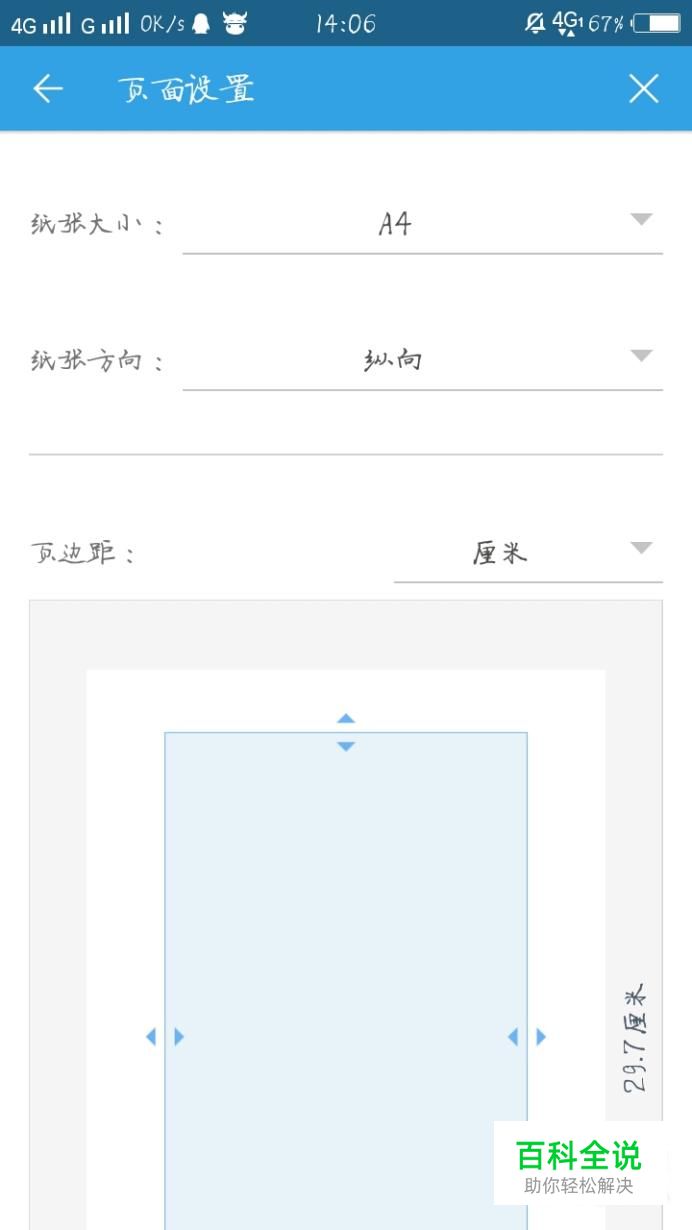
Task: Tap the left margin's left arrow
Action: coord(151,1037)
